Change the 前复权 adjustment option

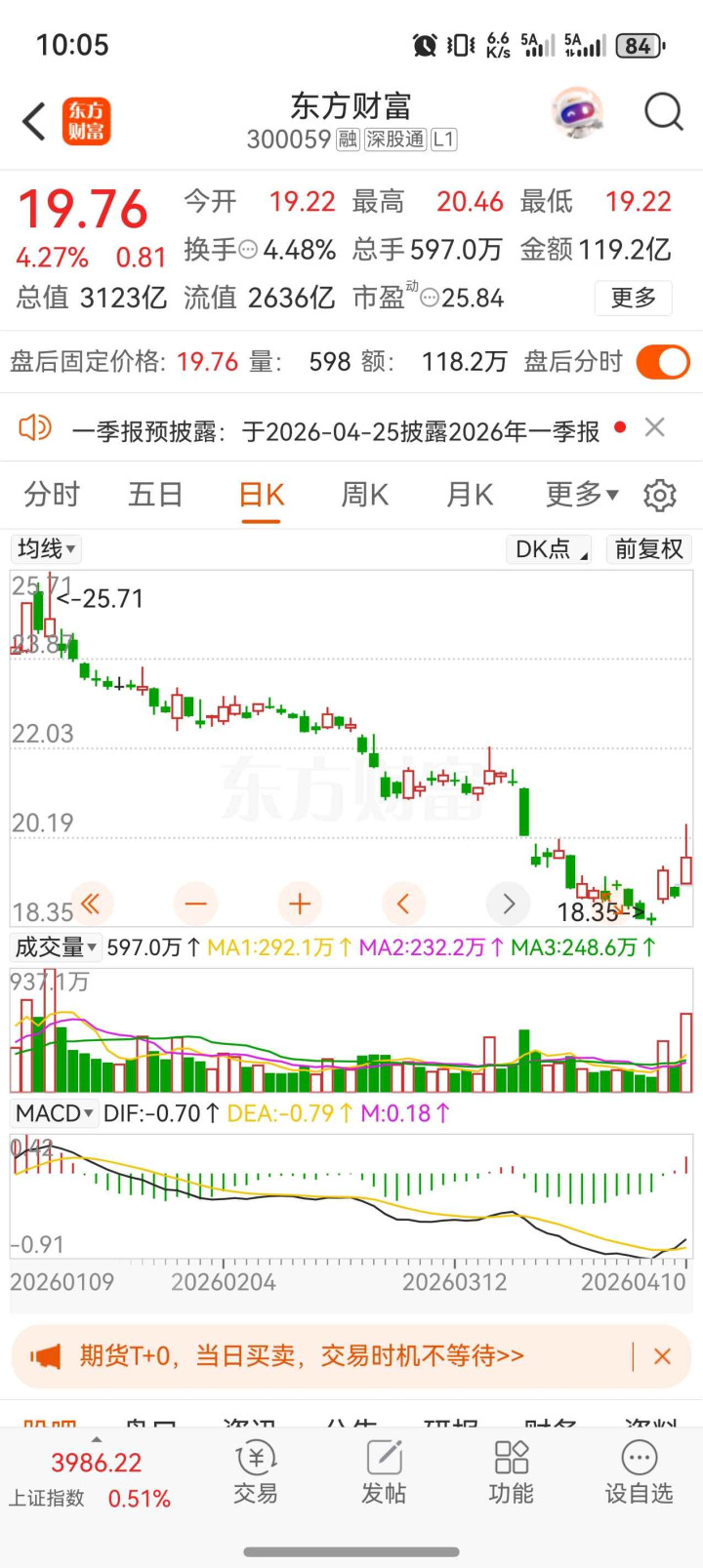648,549
